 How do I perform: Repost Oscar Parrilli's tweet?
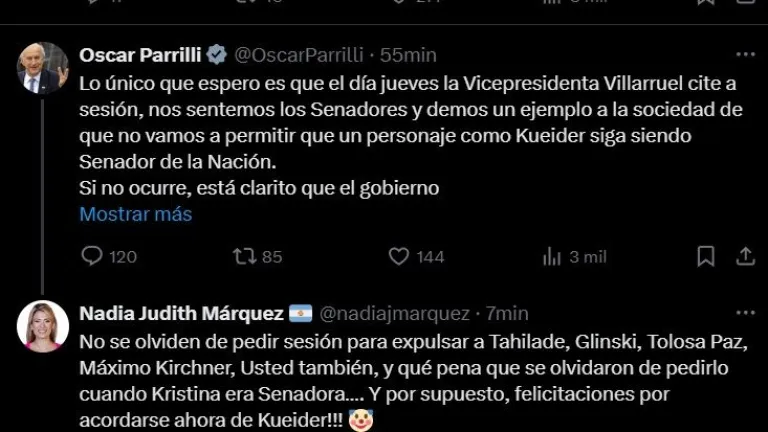245,257
